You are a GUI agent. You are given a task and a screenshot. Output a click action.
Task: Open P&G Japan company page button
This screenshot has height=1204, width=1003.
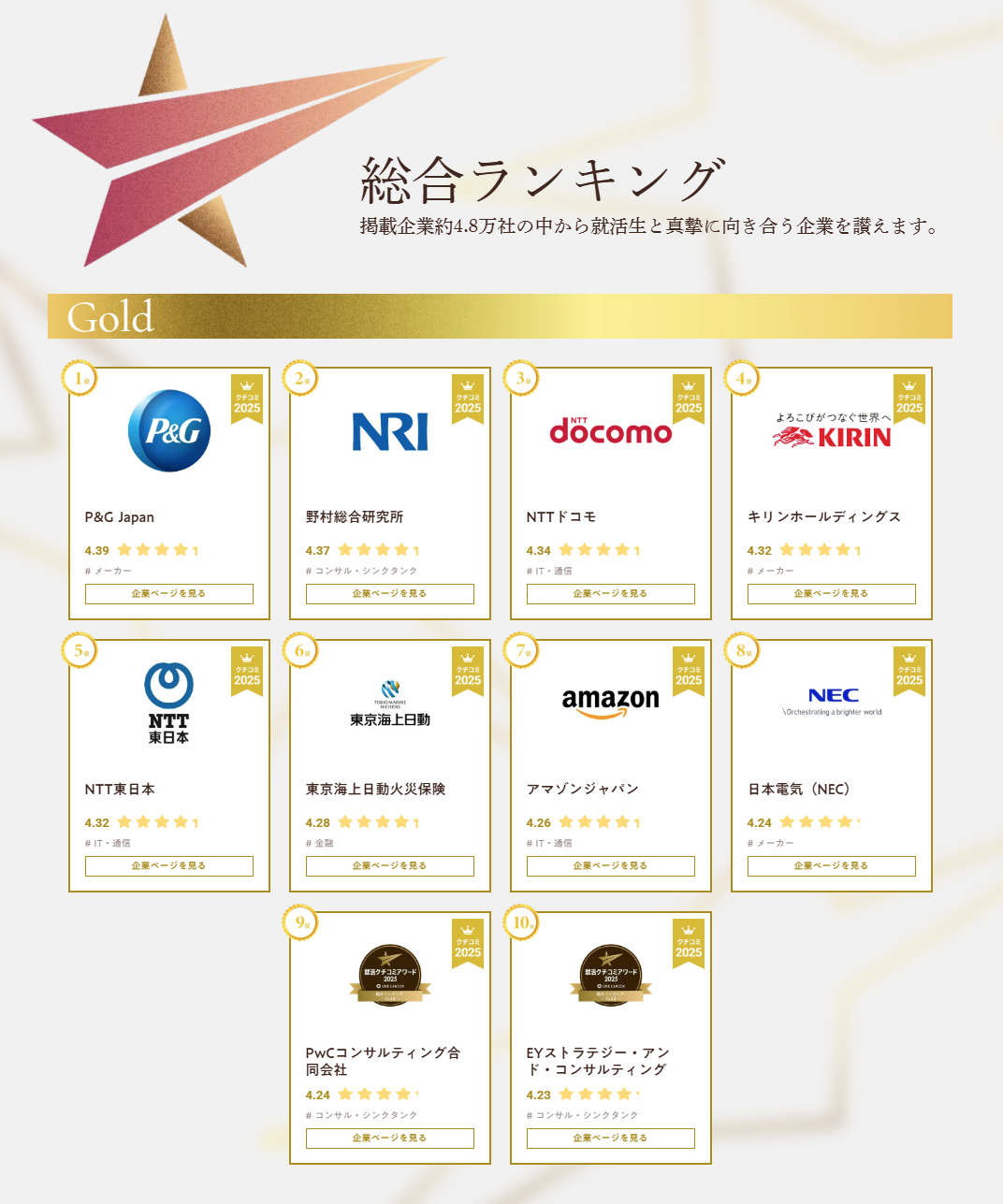(169, 594)
